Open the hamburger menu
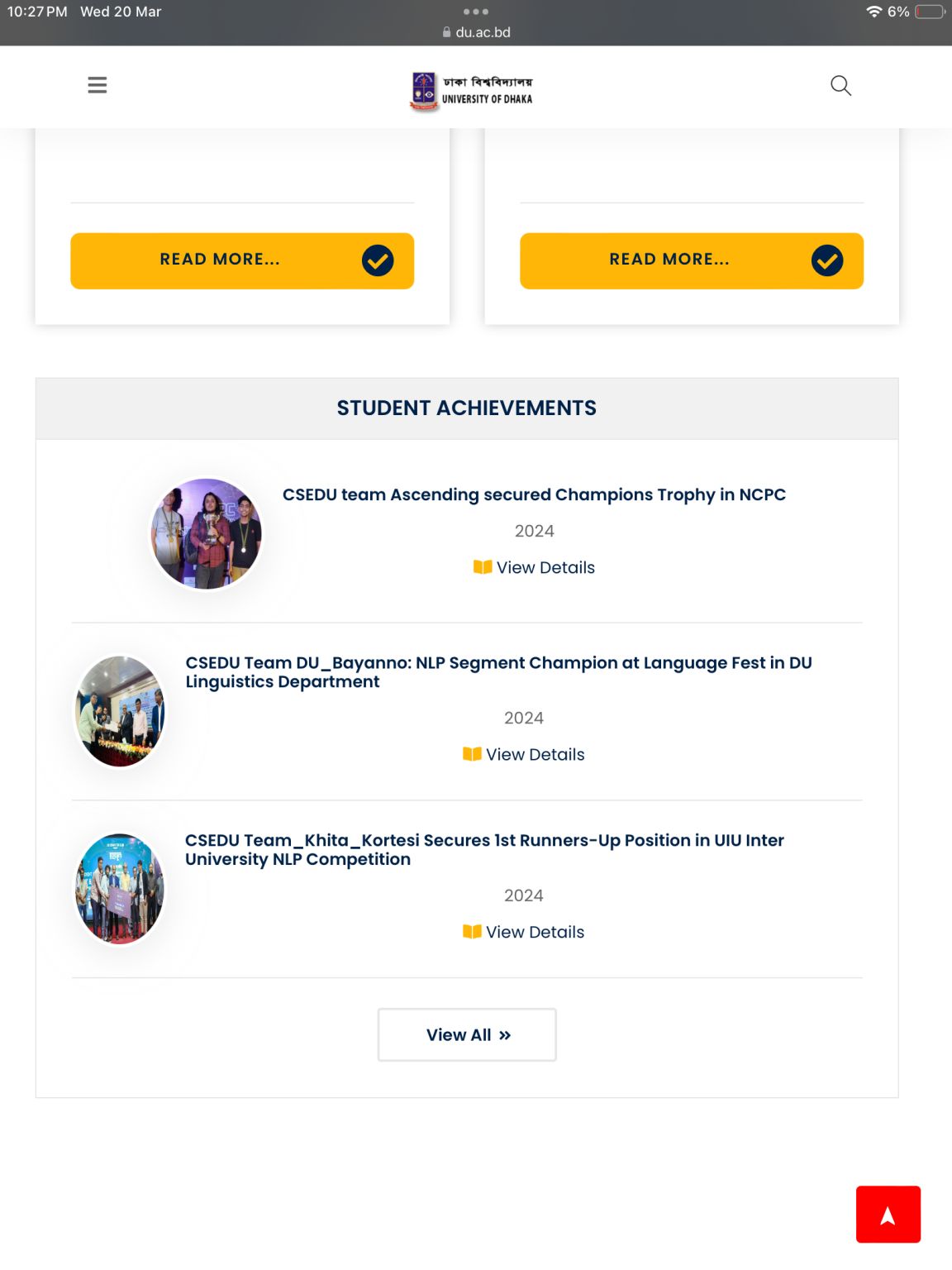The width and height of the screenshot is (952, 1270). click(x=98, y=85)
